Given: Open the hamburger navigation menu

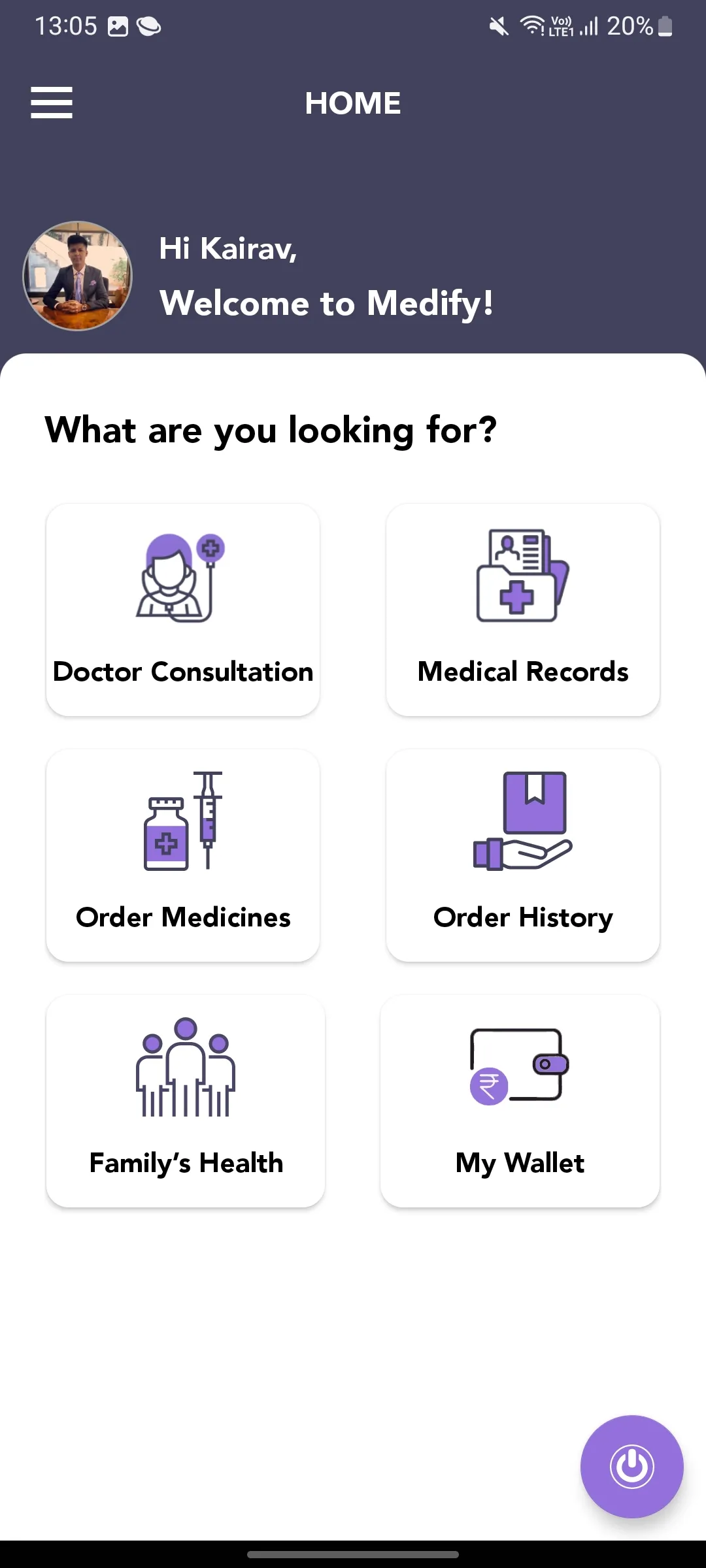Looking at the screenshot, I should coord(51,103).
